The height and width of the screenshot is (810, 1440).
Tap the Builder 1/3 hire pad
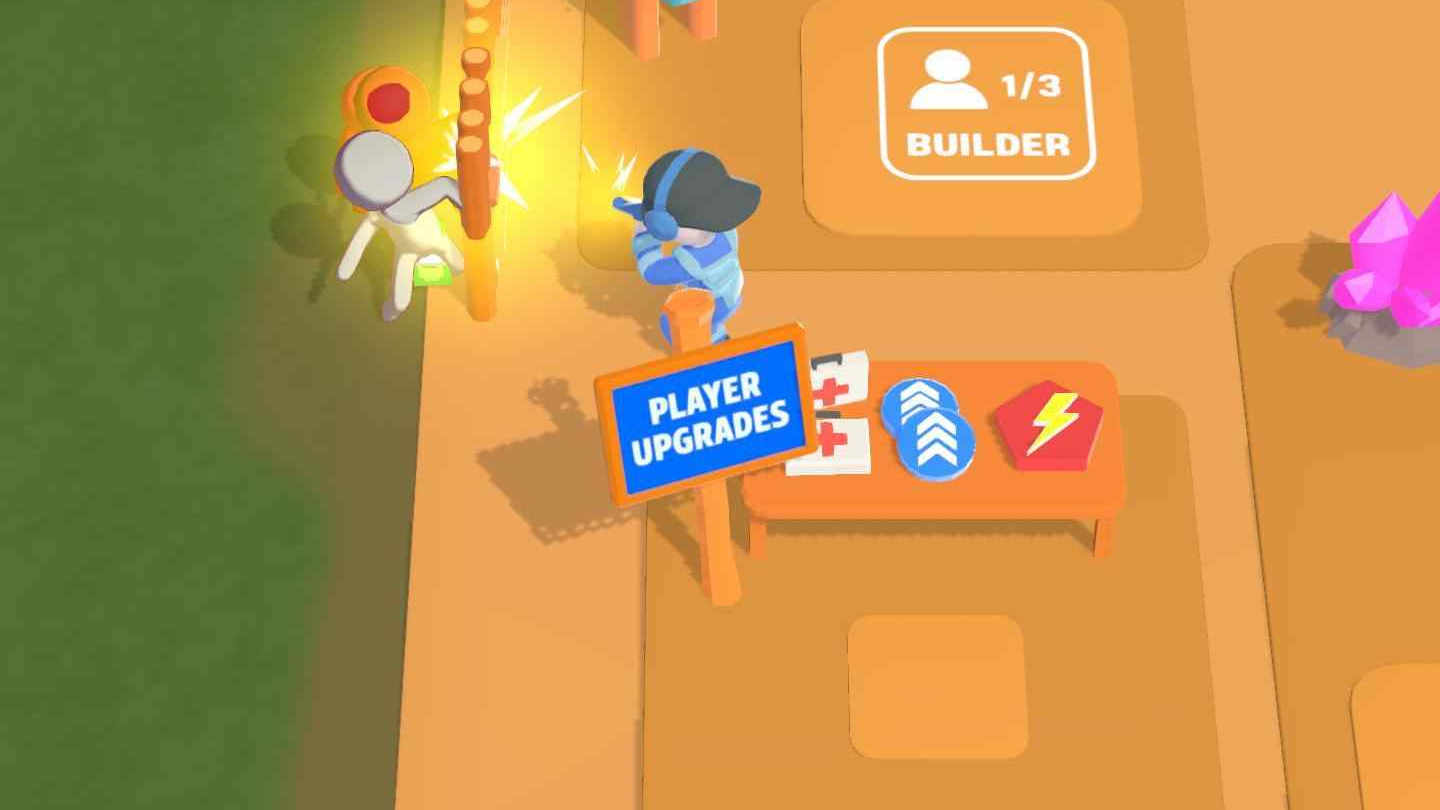[x=986, y=105]
